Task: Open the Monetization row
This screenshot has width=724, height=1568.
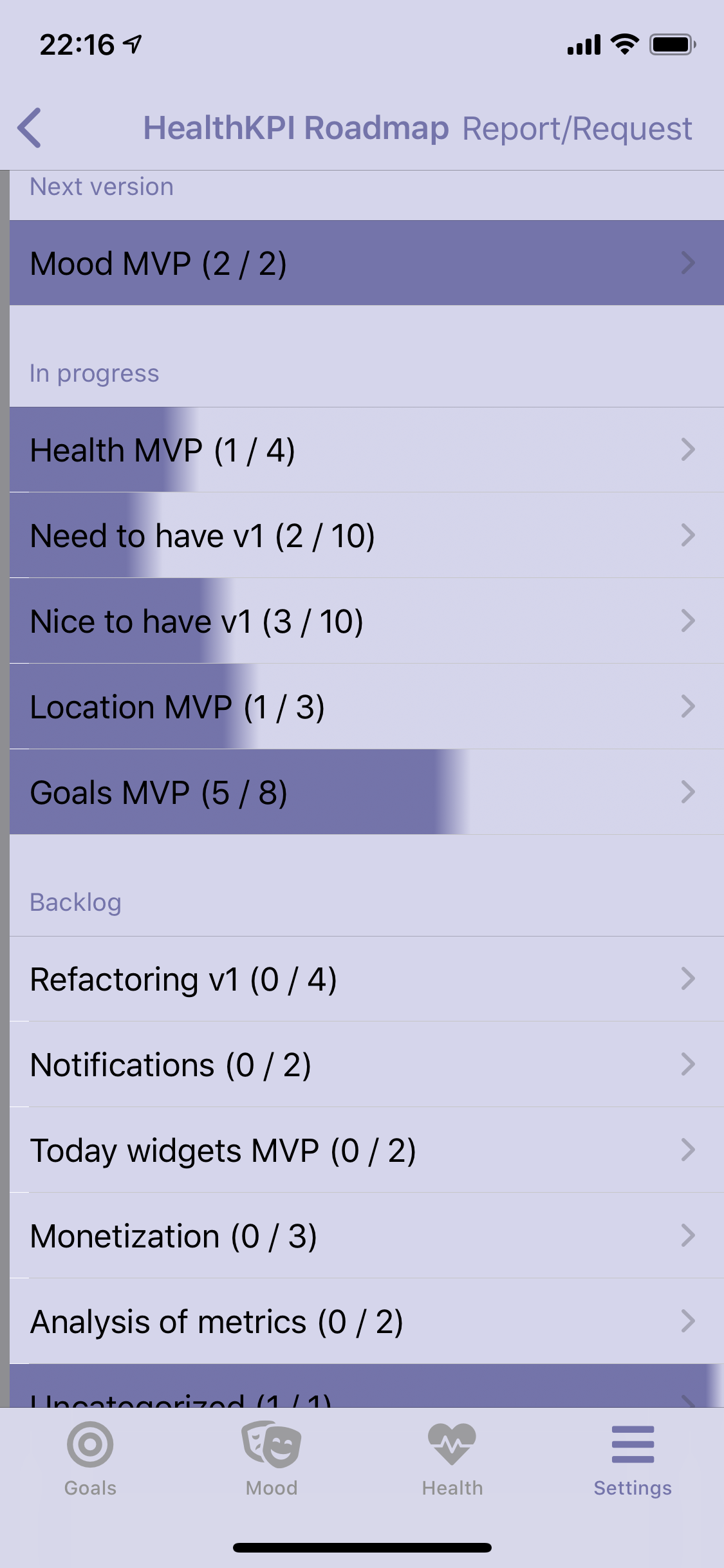Action: tap(367, 1235)
